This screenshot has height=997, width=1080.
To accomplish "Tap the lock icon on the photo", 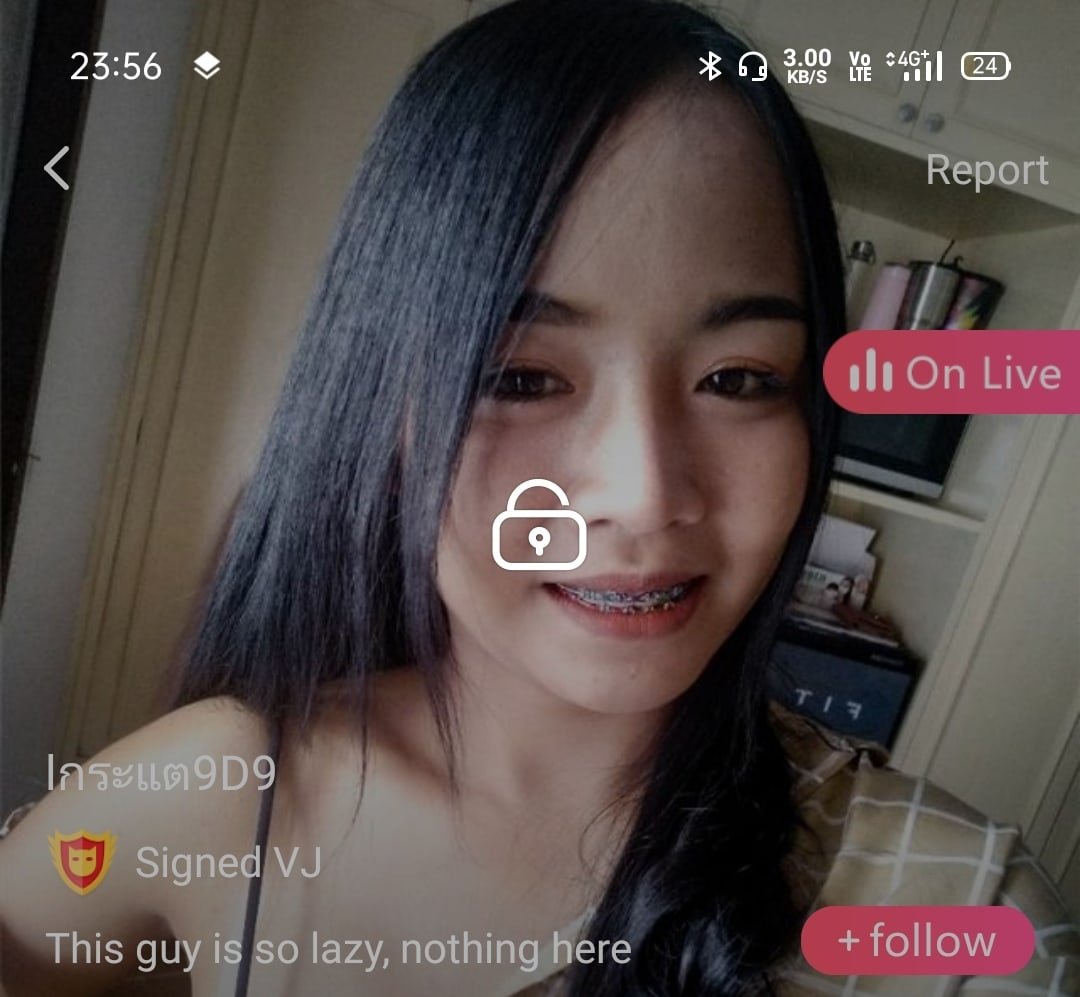I will click(x=539, y=526).
